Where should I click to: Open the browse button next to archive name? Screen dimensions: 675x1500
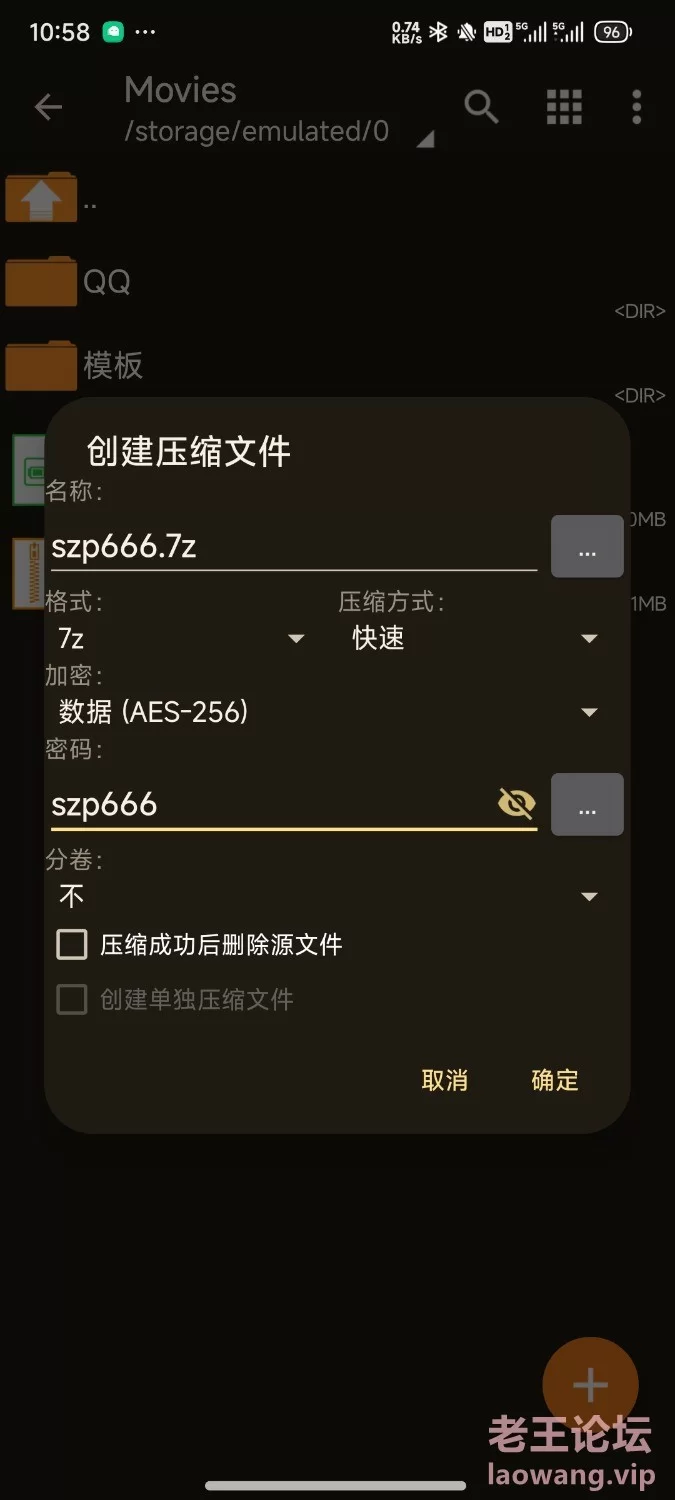pos(587,547)
